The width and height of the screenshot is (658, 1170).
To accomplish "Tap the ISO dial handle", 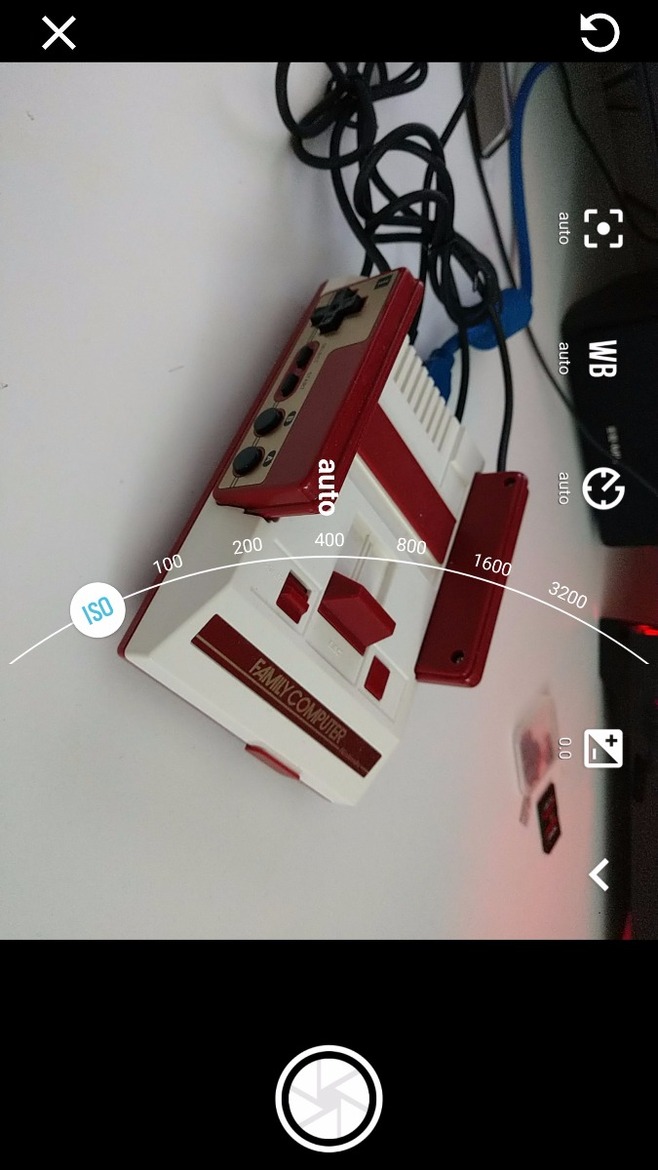I will [97, 610].
